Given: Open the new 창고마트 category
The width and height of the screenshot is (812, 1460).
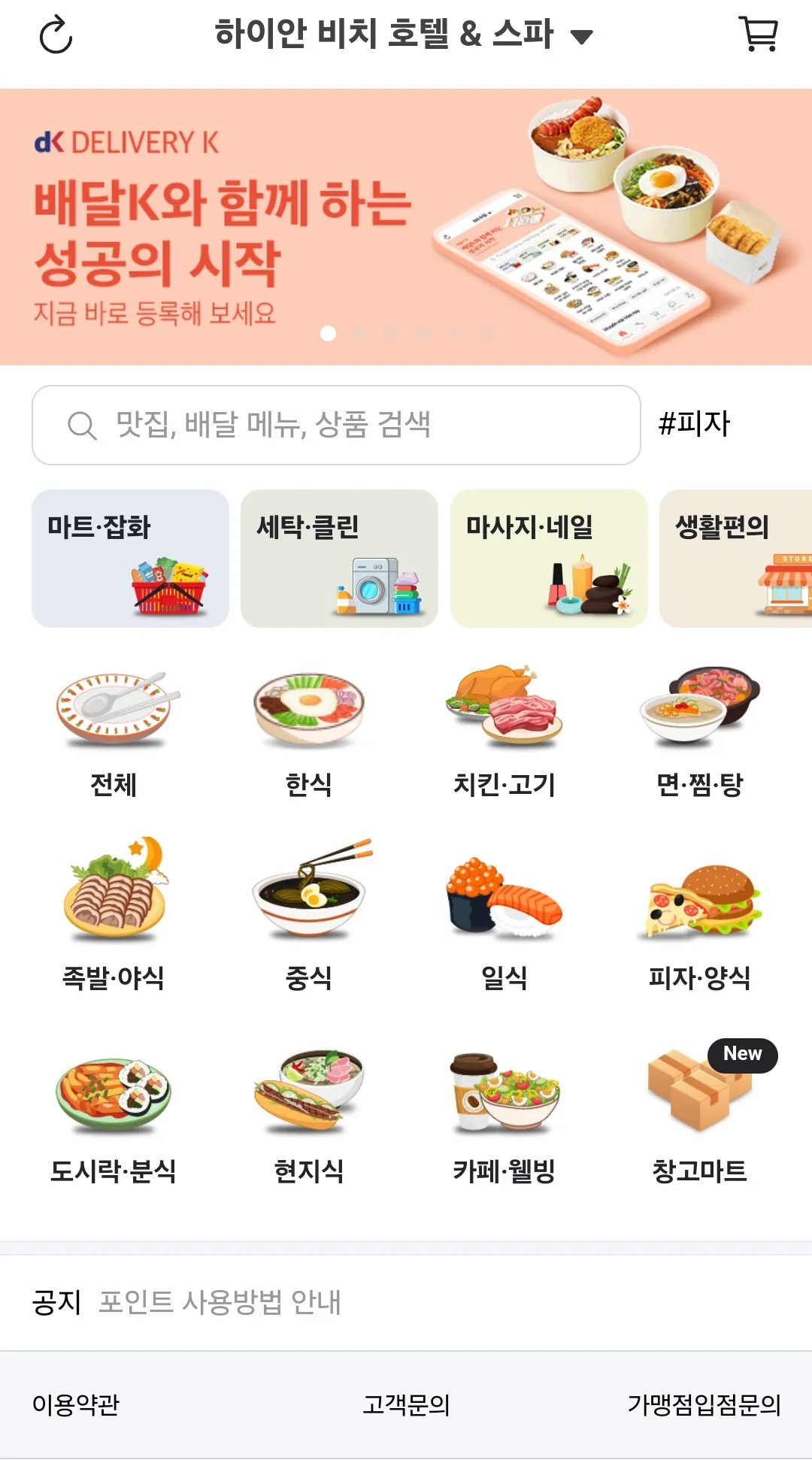Looking at the screenshot, I should tap(699, 1110).
